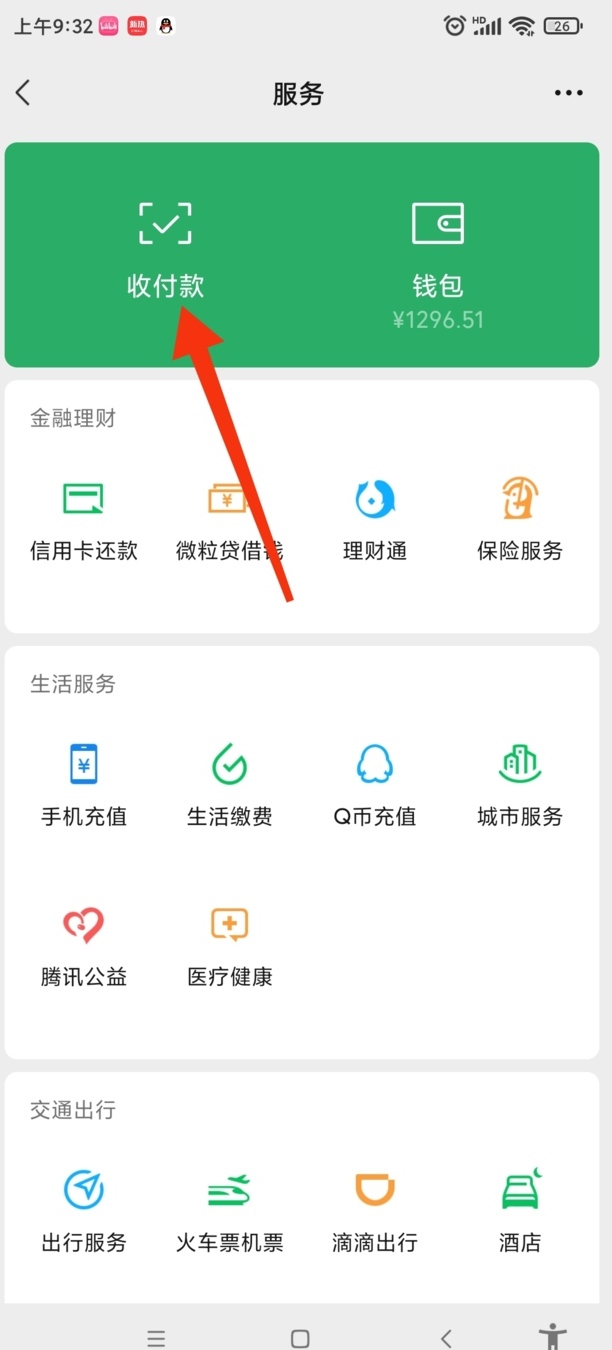Open 信用卡还款

[84, 522]
